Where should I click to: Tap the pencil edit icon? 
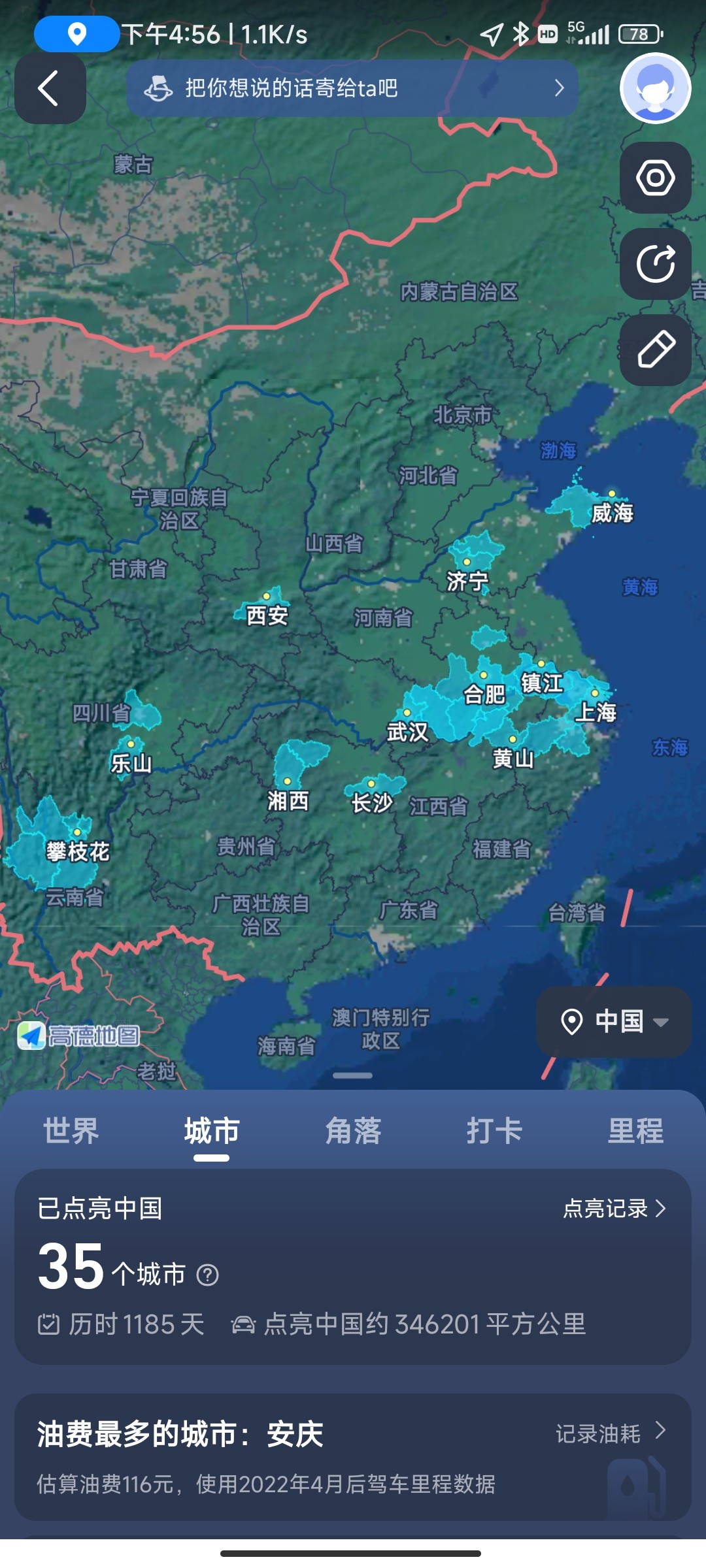(655, 350)
